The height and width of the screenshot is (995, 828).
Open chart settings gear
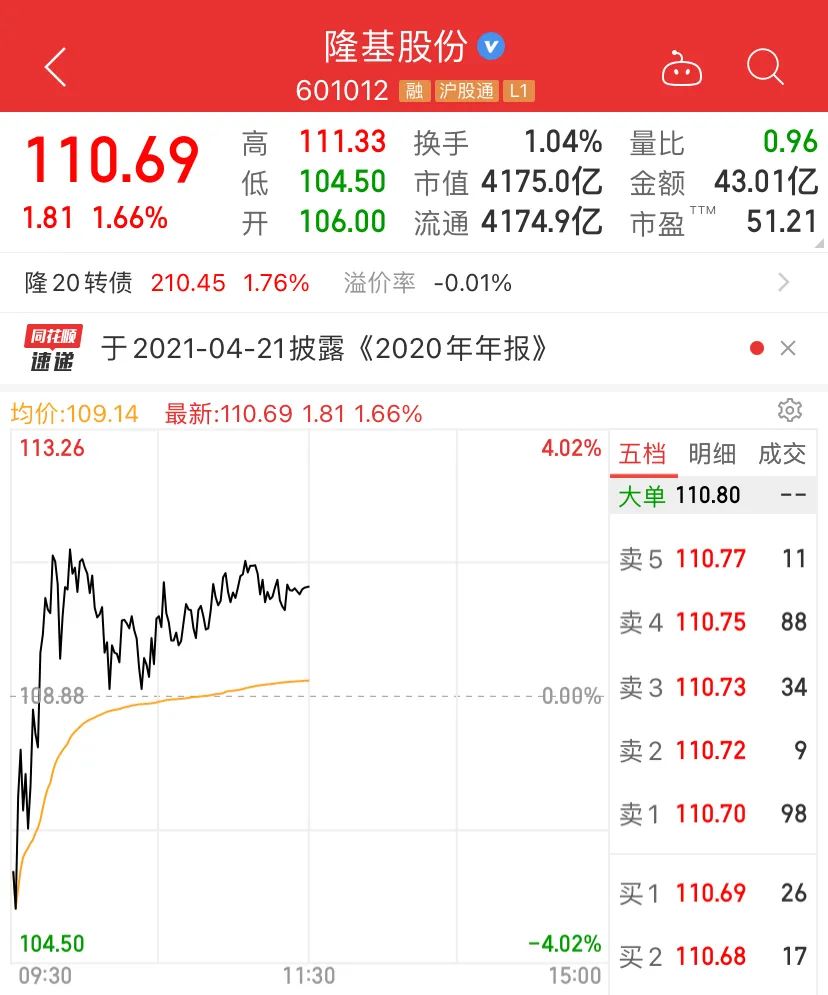[x=789, y=411]
